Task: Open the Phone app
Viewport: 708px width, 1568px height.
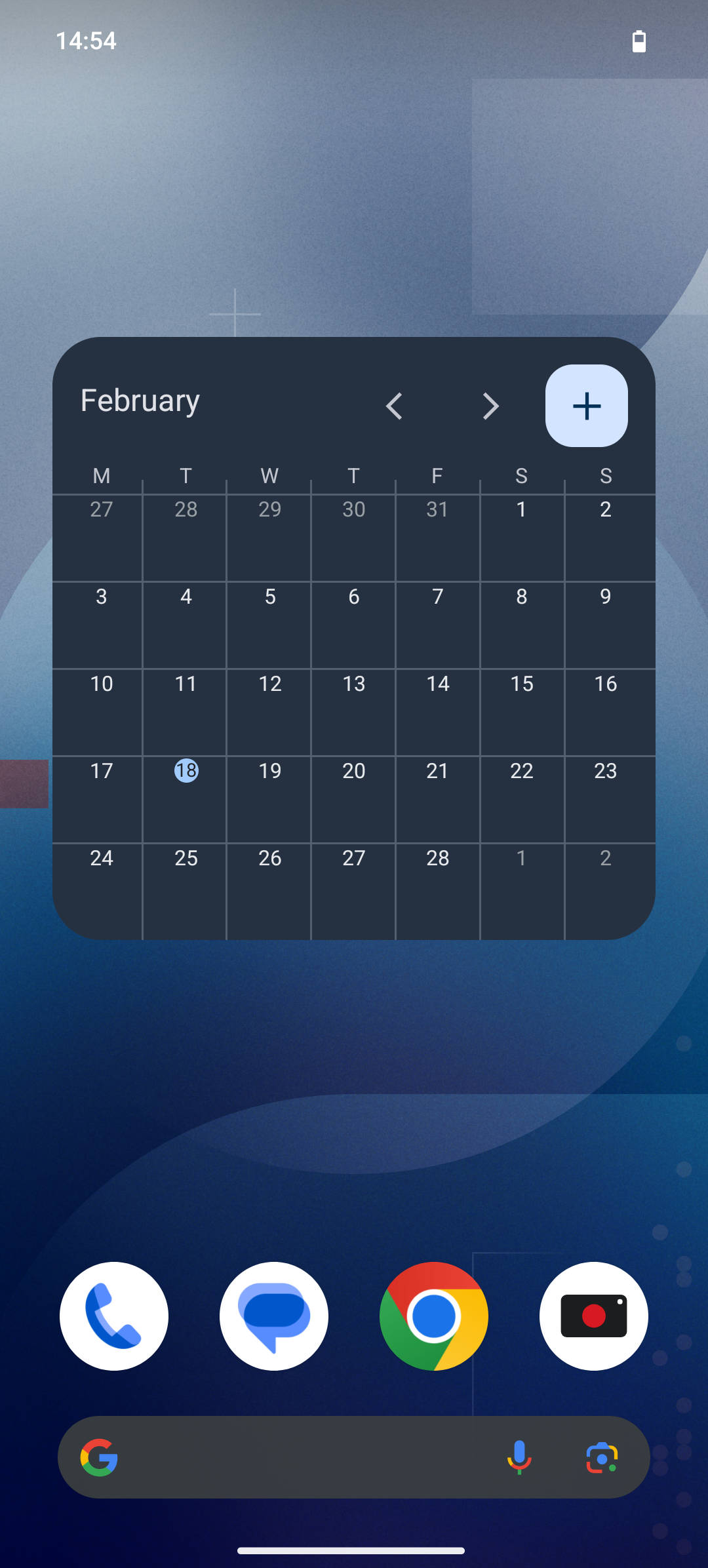Action: point(114,1316)
